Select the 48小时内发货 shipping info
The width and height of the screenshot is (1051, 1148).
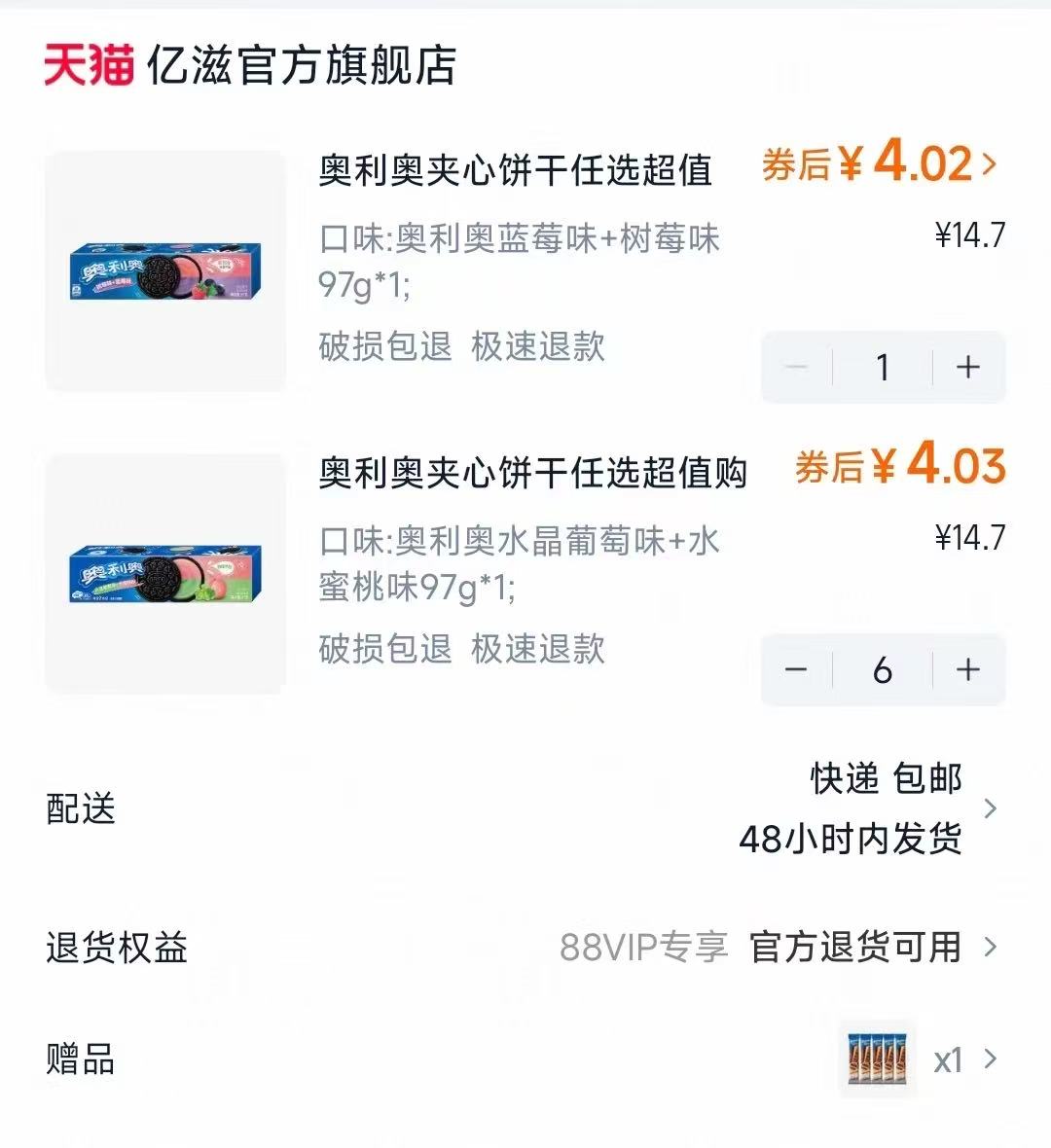click(849, 840)
